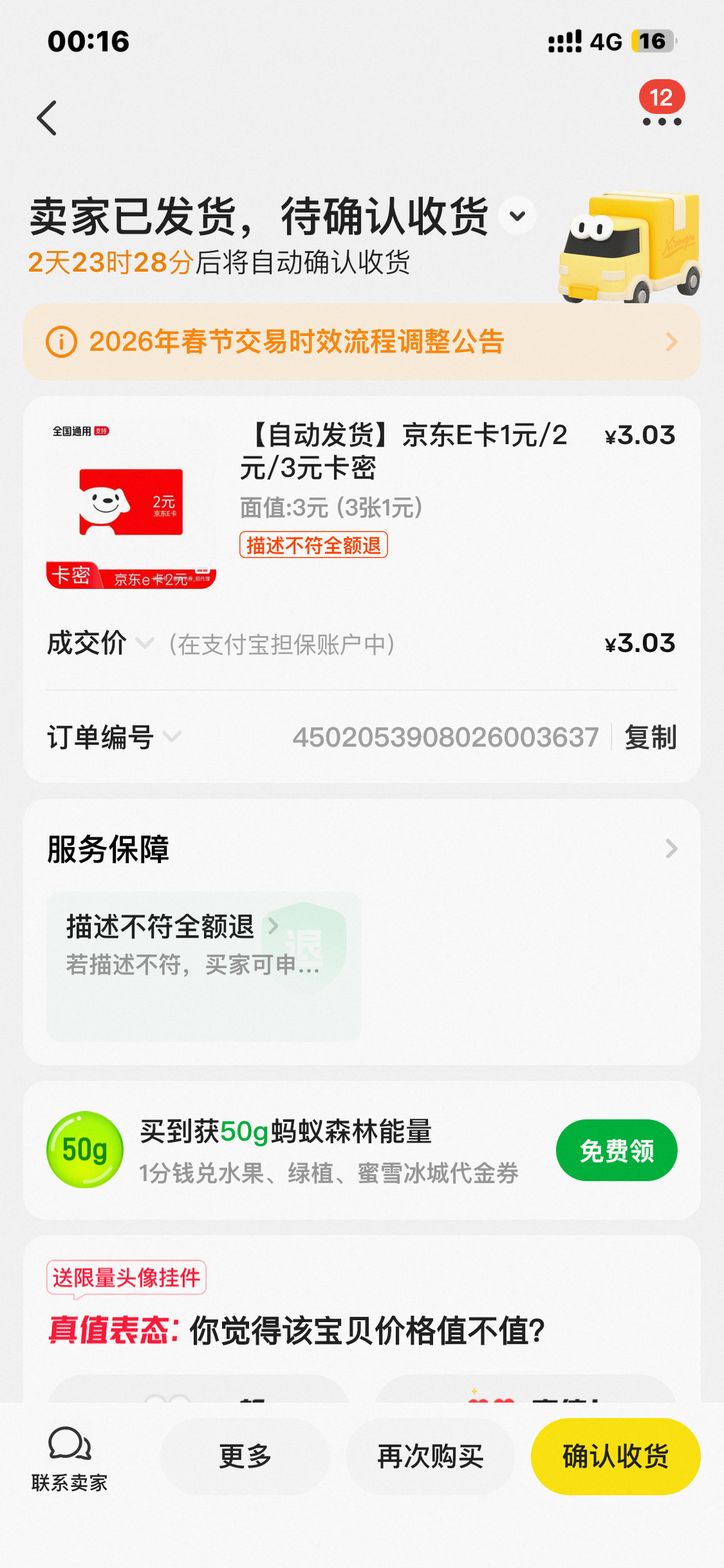
Task: Open the three-dot overflow menu
Action: tap(662, 121)
